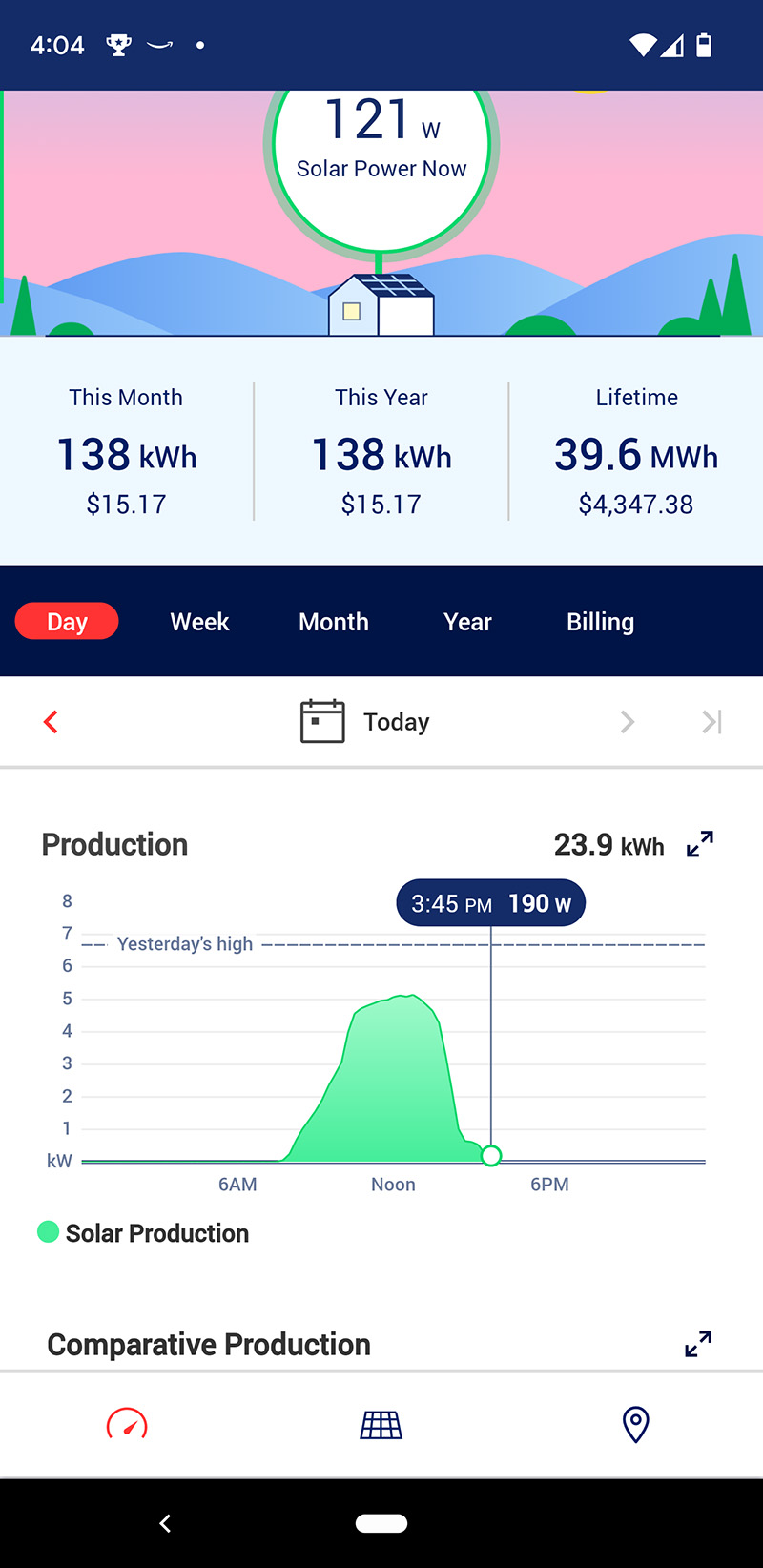Open the location pin tab
Image resolution: width=763 pixels, height=1568 pixels.
tap(635, 1425)
